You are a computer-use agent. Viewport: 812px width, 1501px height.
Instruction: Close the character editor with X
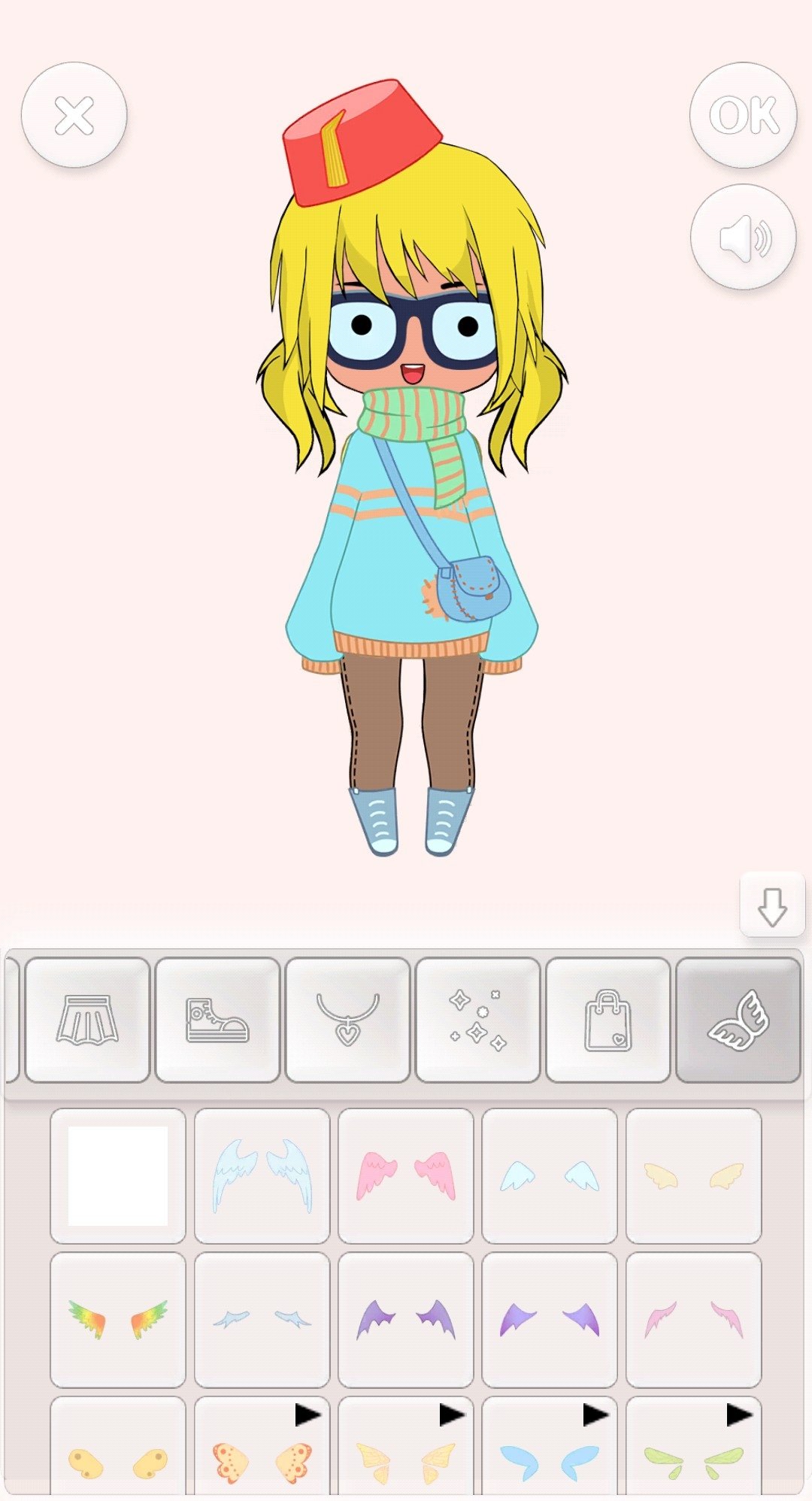click(x=74, y=115)
